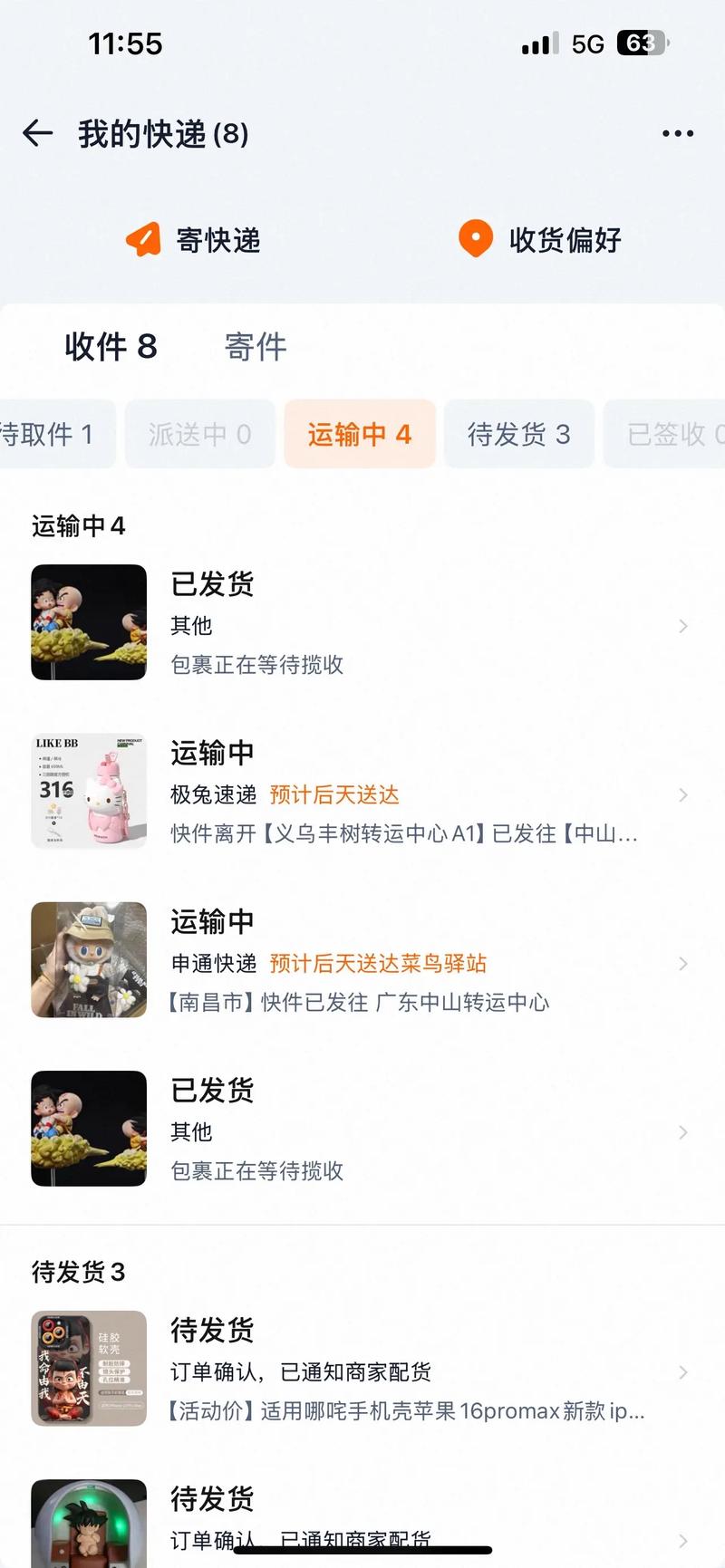725x1568 pixels.
Task: Tap the 寄快递 paper plane icon
Action: [x=143, y=239]
